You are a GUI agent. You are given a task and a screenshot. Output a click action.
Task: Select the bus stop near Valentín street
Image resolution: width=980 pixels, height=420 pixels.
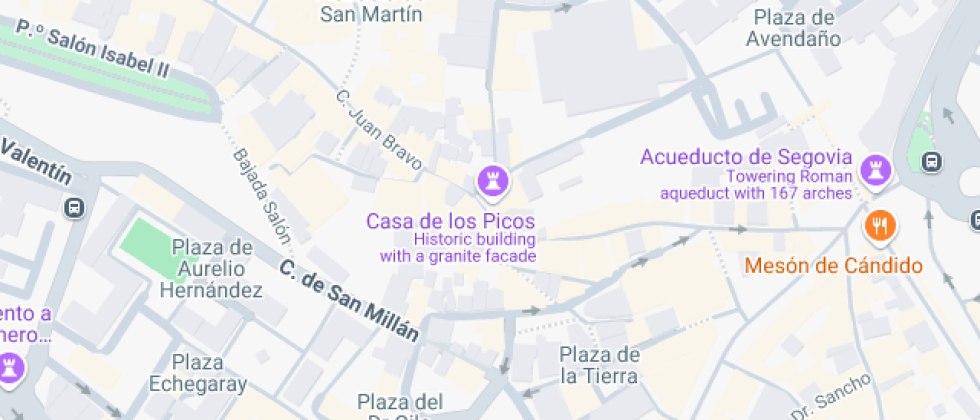coord(73,208)
